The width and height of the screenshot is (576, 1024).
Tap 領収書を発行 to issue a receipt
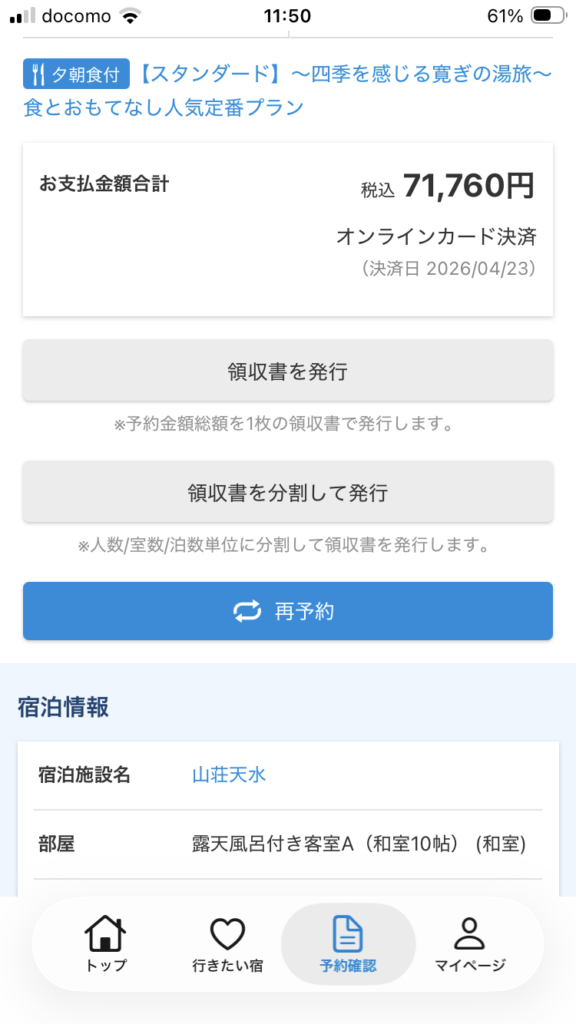(288, 372)
